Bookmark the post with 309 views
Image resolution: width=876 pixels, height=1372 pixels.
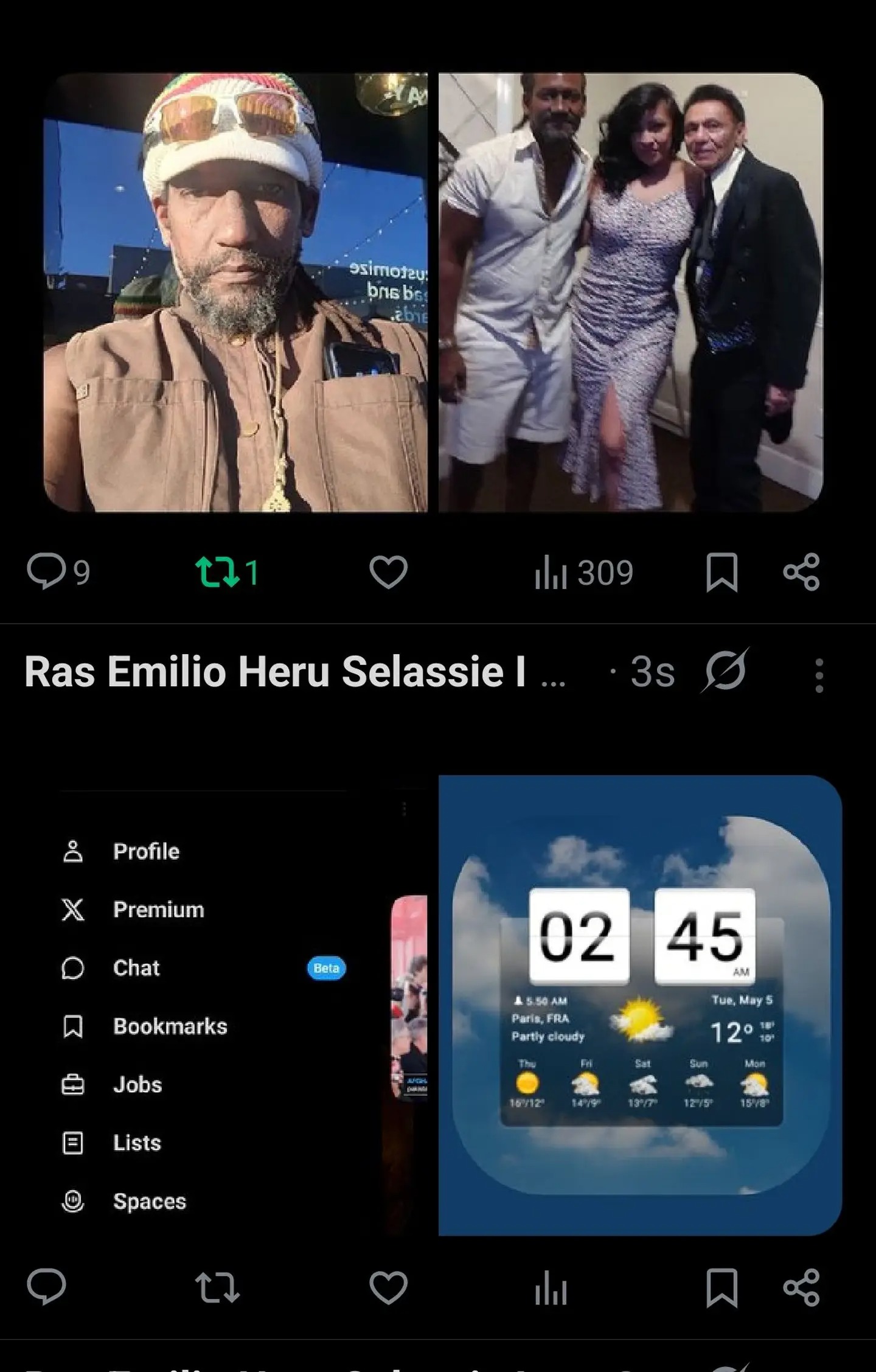point(721,573)
